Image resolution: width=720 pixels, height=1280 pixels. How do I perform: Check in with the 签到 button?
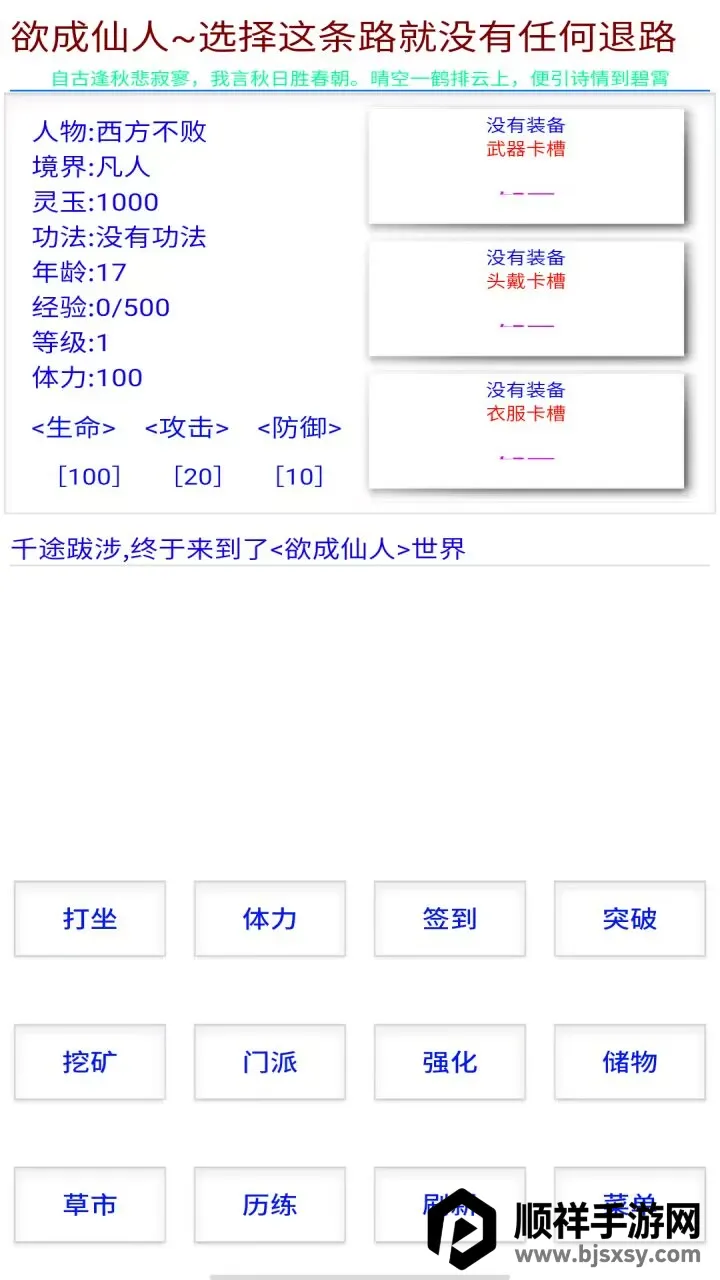(450, 919)
